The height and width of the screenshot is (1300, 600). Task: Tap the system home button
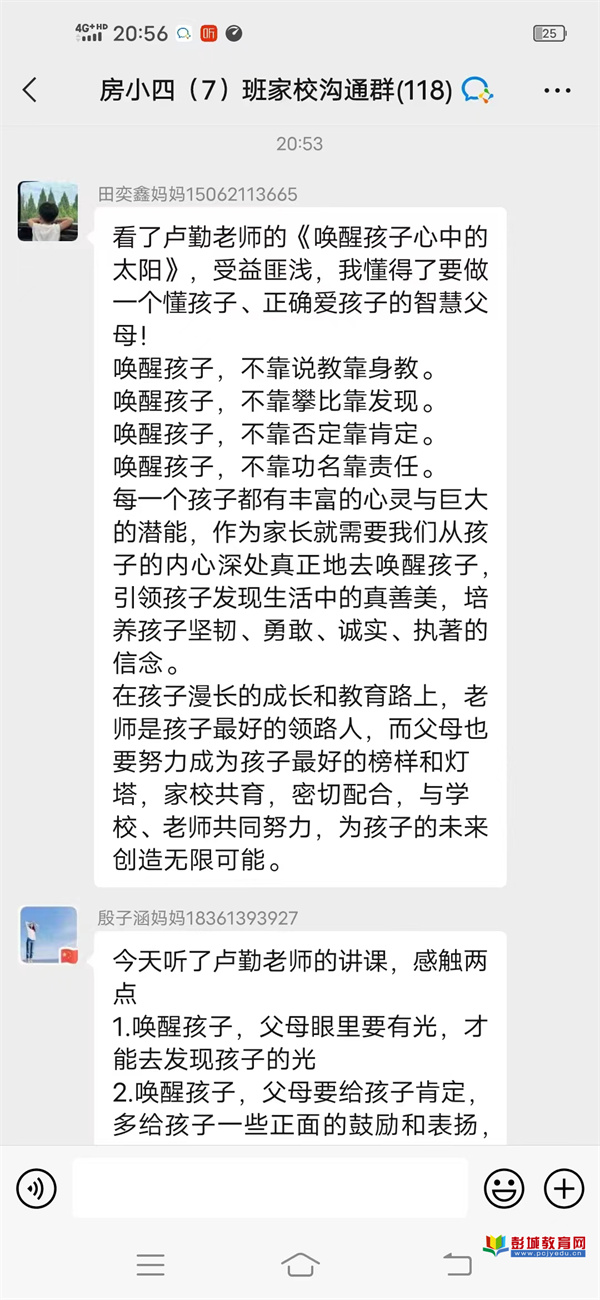tap(300, 1264)
